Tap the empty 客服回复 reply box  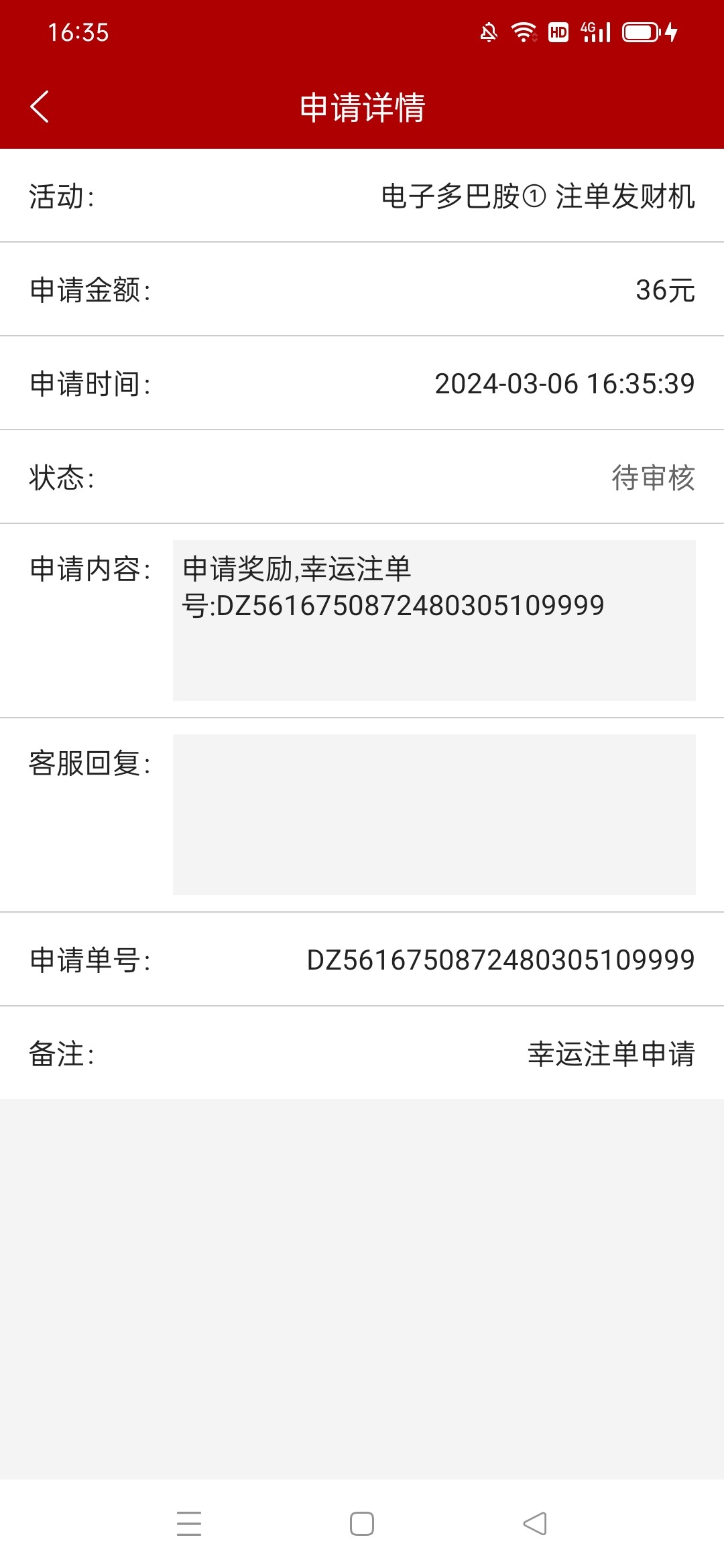pos(434,815)
